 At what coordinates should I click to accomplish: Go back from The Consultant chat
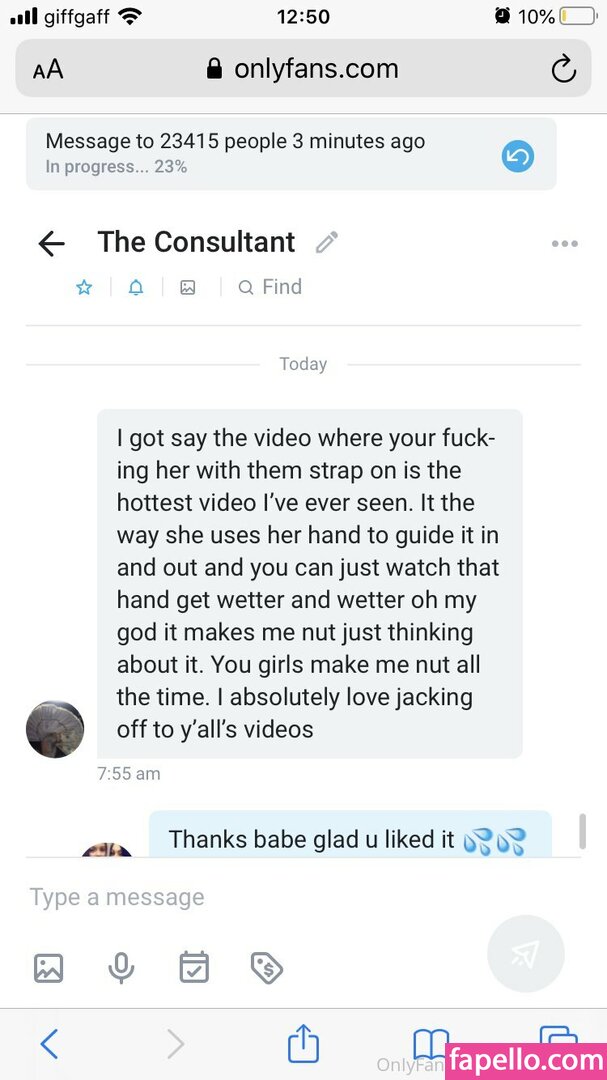(51, 243)
